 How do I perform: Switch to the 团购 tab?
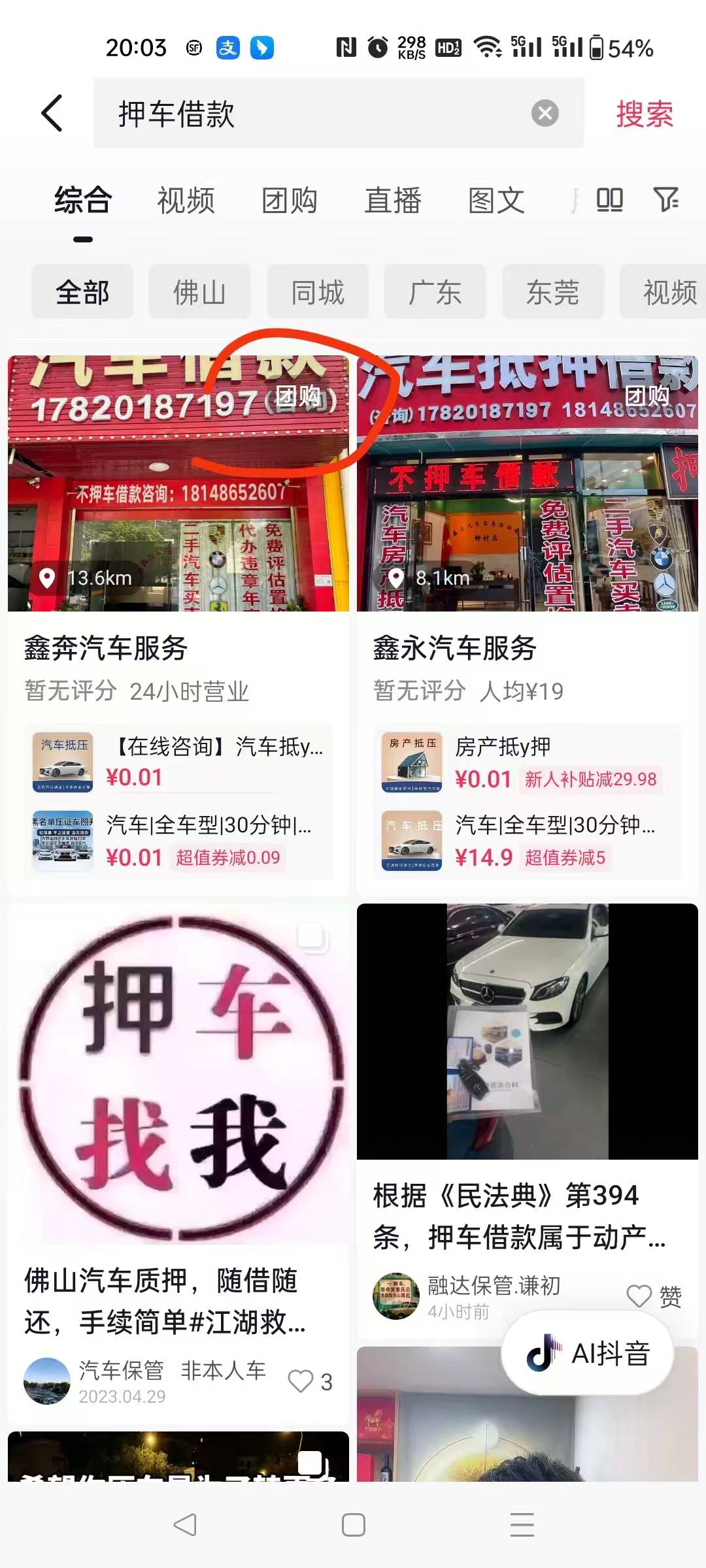tap(289, 200)
